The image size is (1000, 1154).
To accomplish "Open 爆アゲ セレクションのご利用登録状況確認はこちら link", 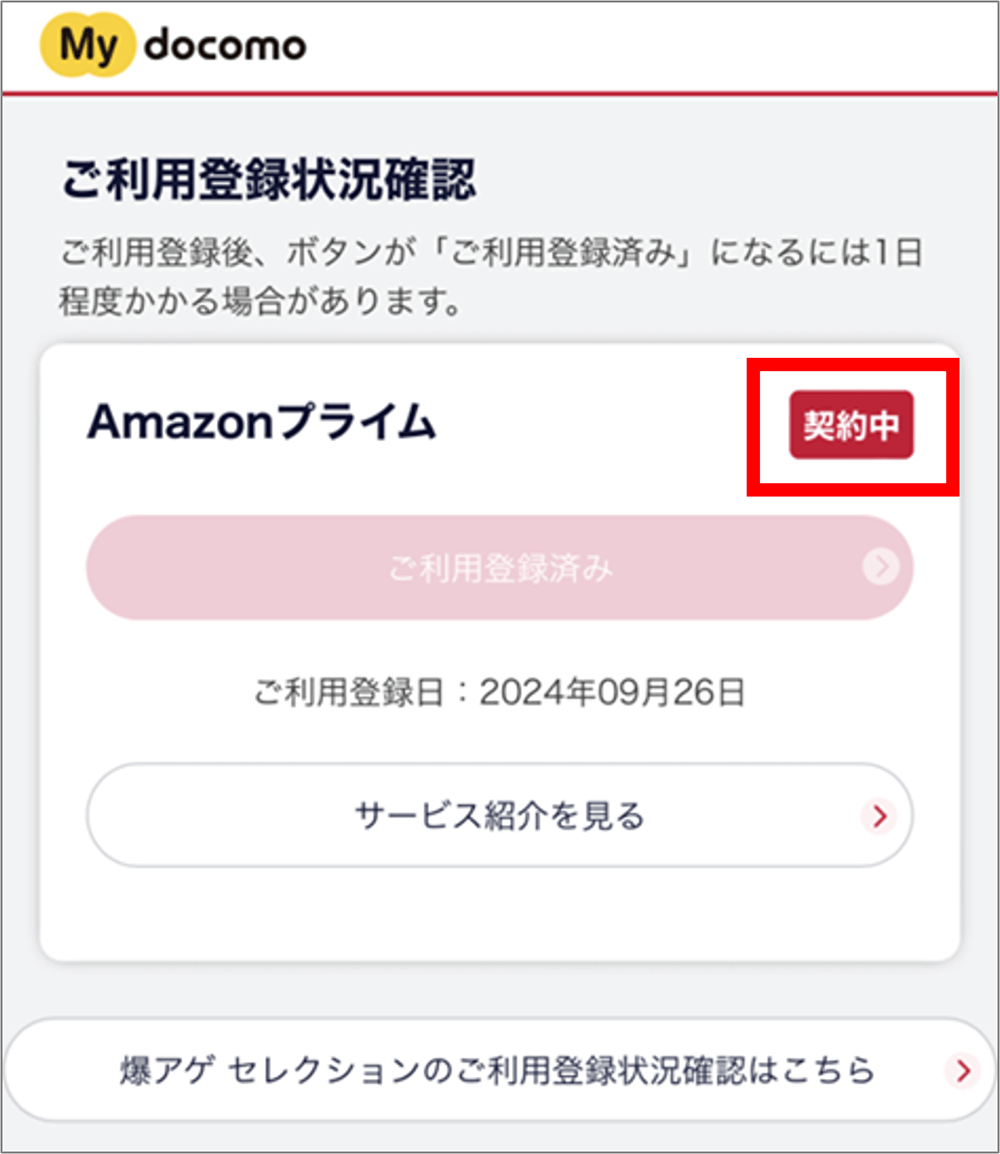I will 500,1070.
